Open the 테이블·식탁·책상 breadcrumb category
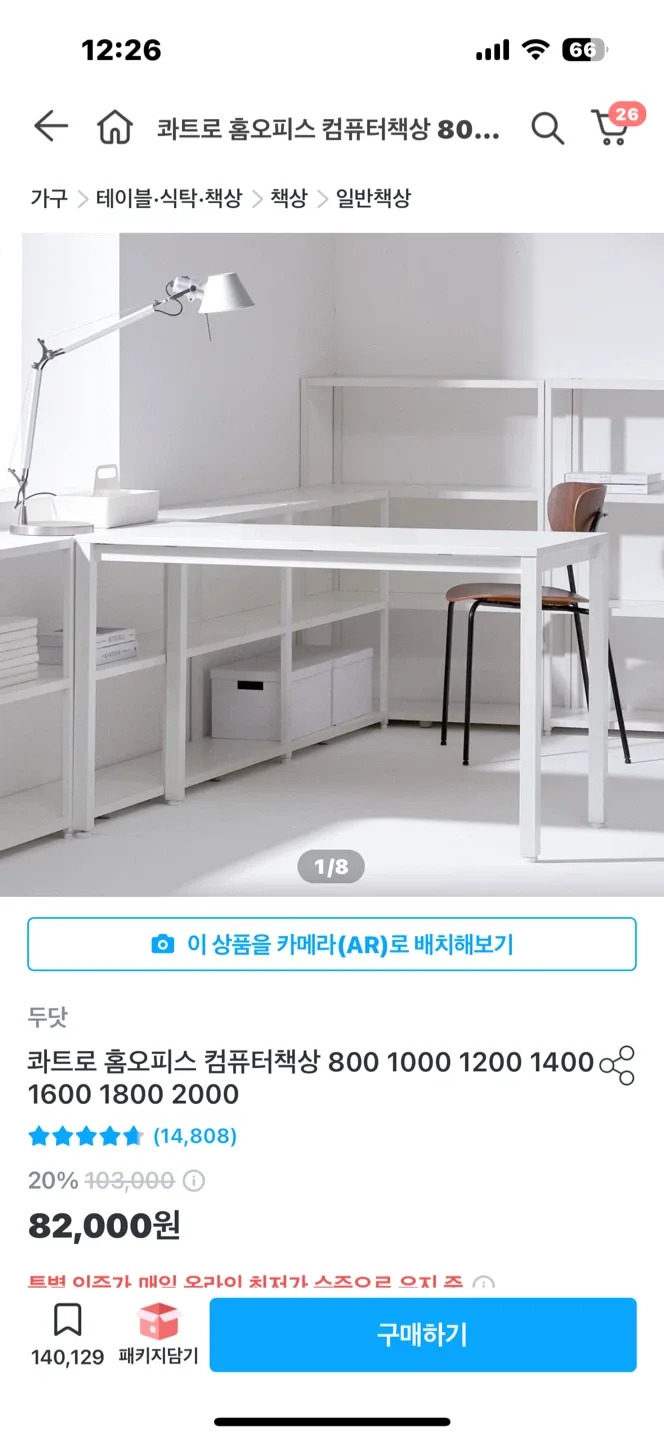Image resolution: width=664 pixels, height=1440 pixels. pyautogui.click(x=169, y=198)
